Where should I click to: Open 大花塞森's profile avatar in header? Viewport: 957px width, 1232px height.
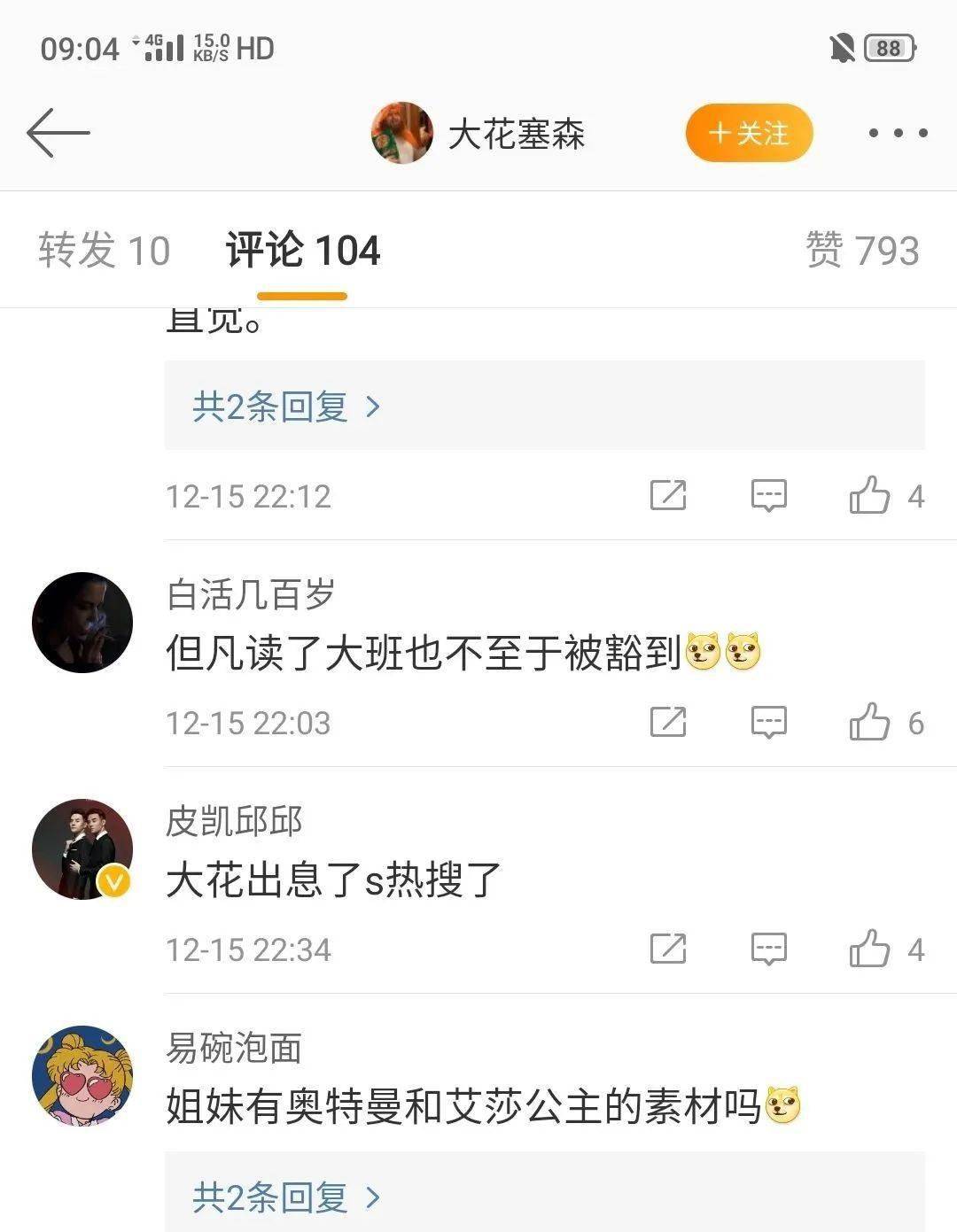coord(401,133)
